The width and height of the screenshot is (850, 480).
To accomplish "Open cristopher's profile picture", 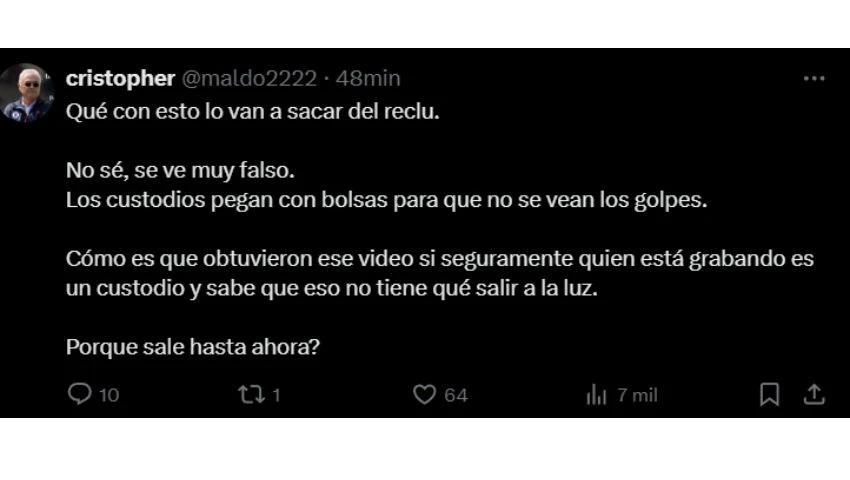I will tap(27, 94).
